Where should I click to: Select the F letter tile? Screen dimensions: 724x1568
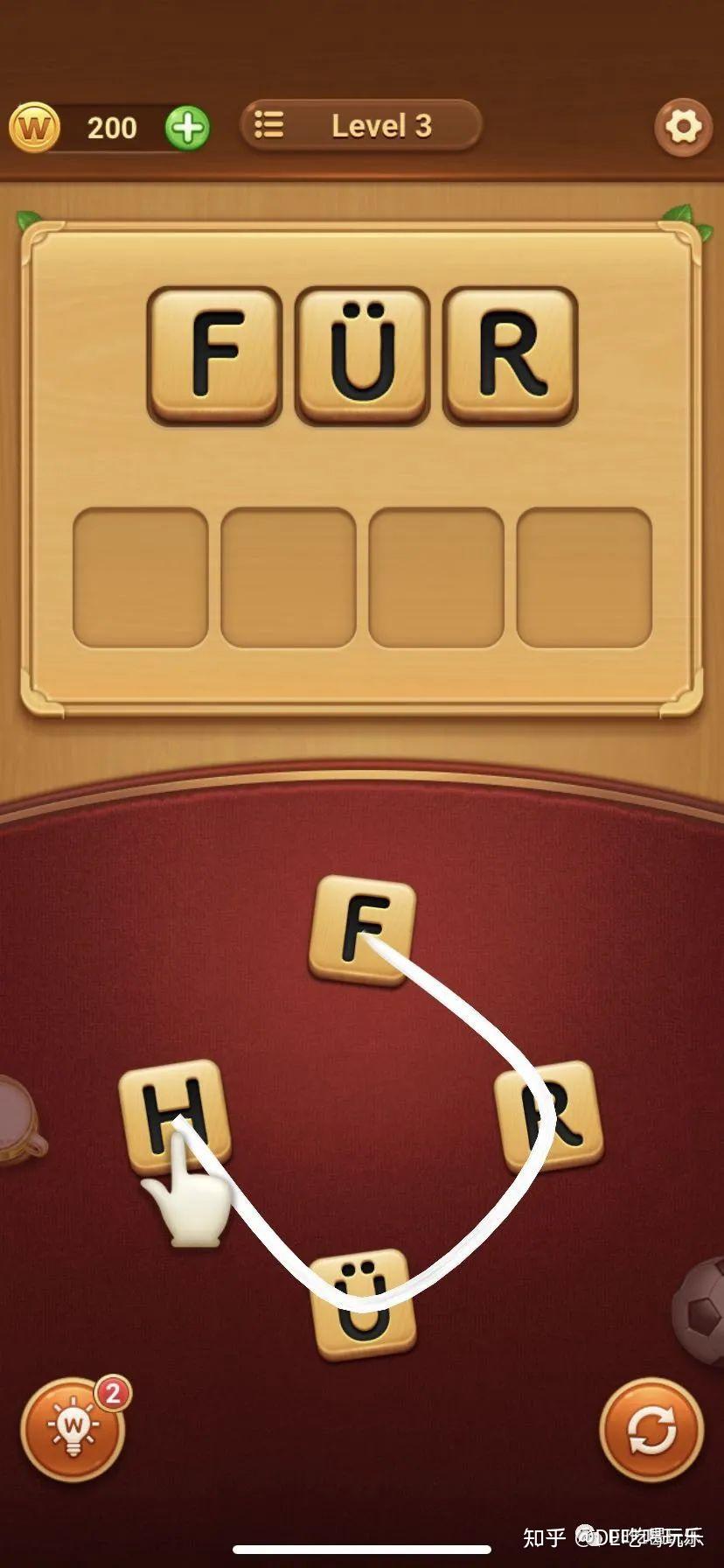click(362, 929)
